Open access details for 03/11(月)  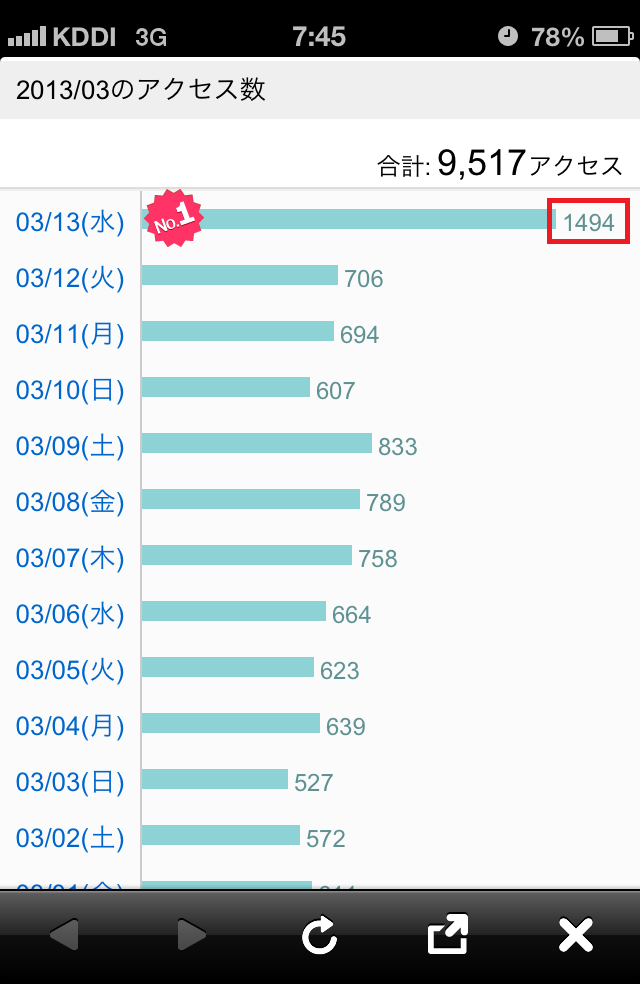(70, 334)
